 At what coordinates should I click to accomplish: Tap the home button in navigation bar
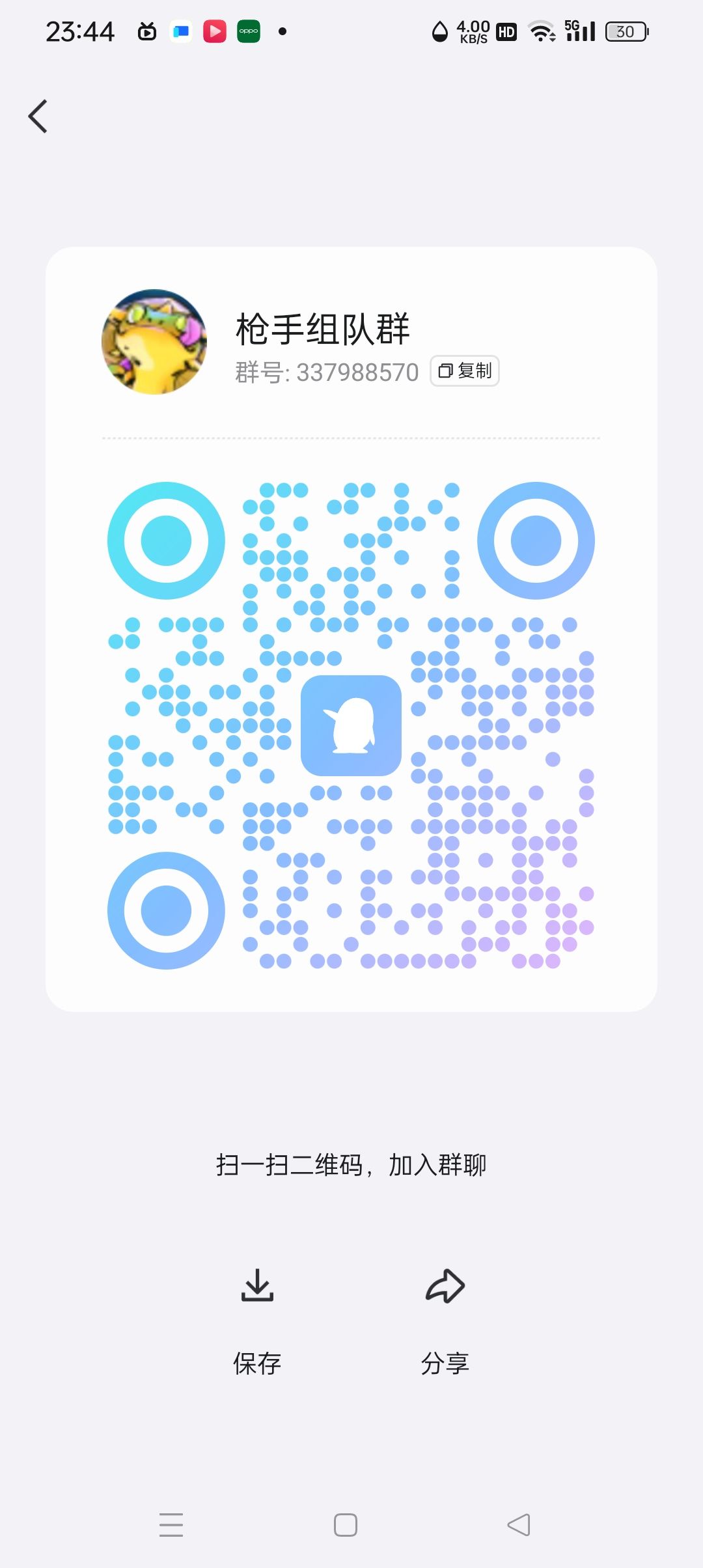pyautogui.click(x=347, y=1524)
